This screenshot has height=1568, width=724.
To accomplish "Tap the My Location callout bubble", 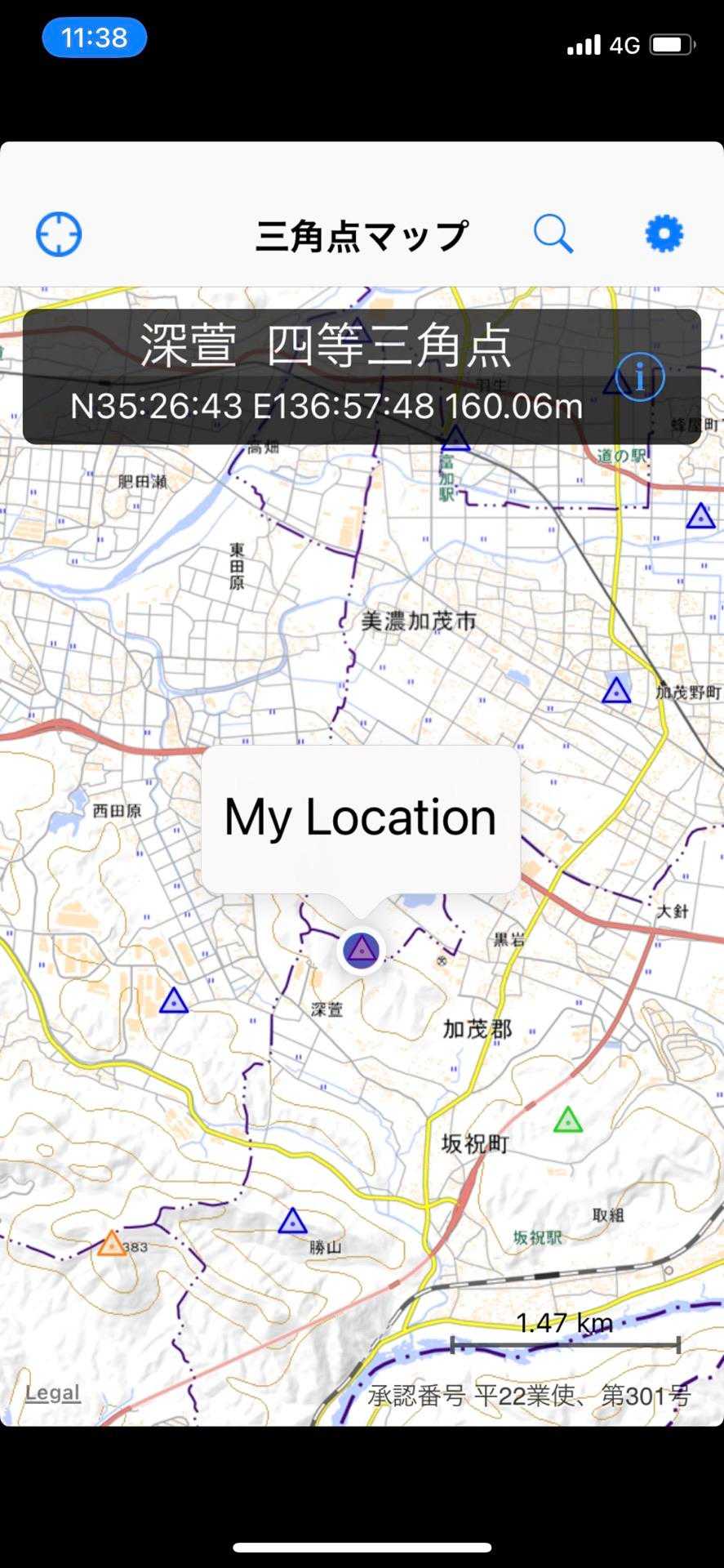I will 360,817.
